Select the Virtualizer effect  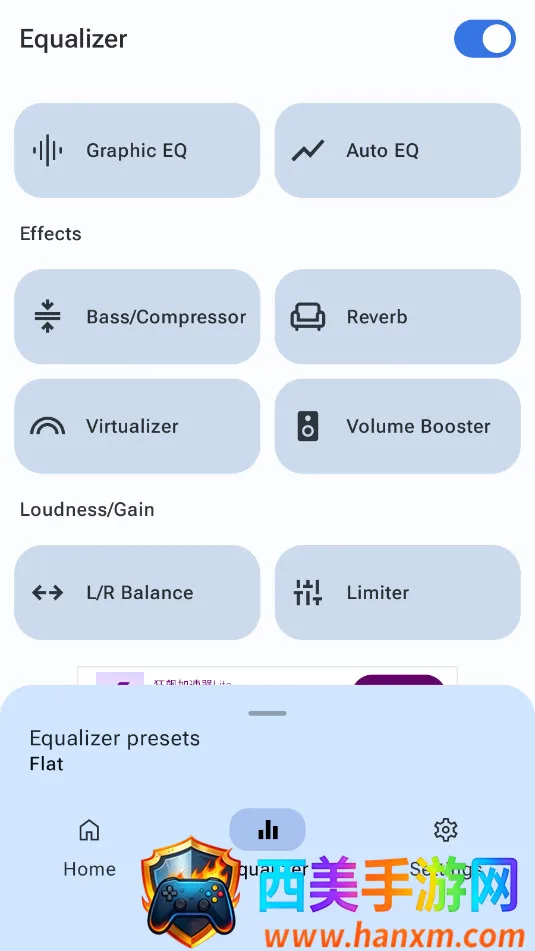point(137,426)
